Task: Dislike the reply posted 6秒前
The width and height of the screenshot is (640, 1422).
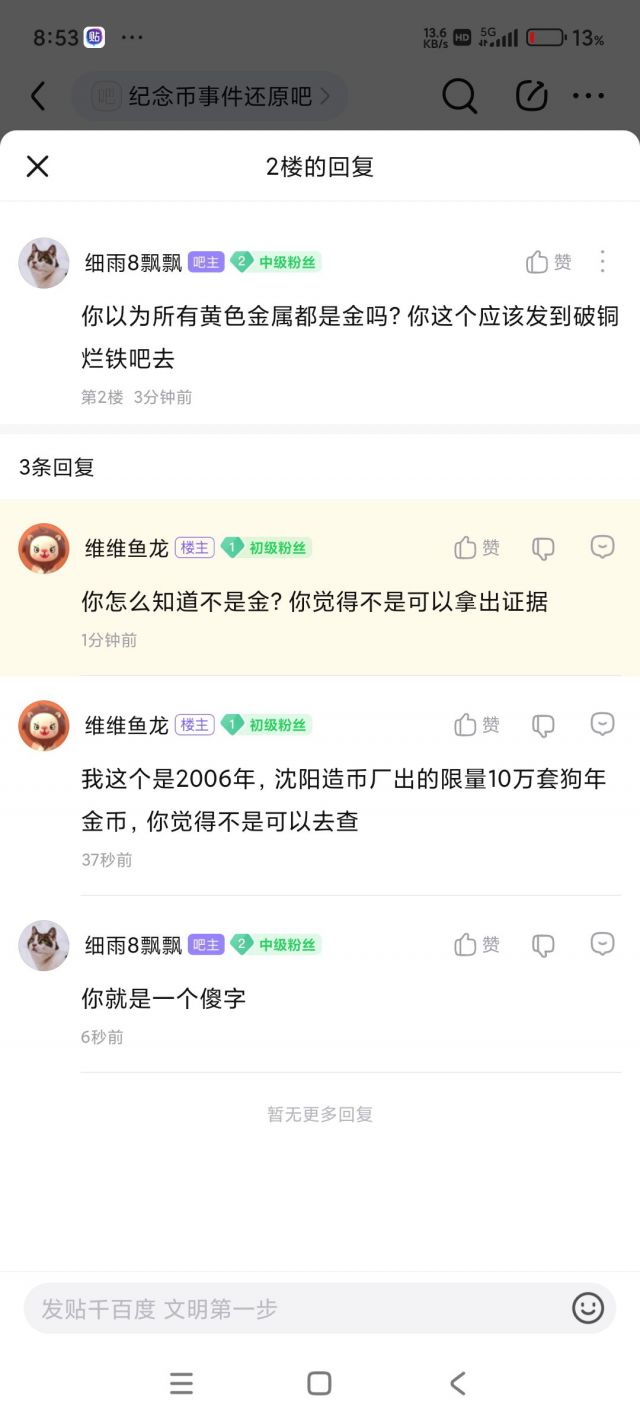Action: point(543,945)
